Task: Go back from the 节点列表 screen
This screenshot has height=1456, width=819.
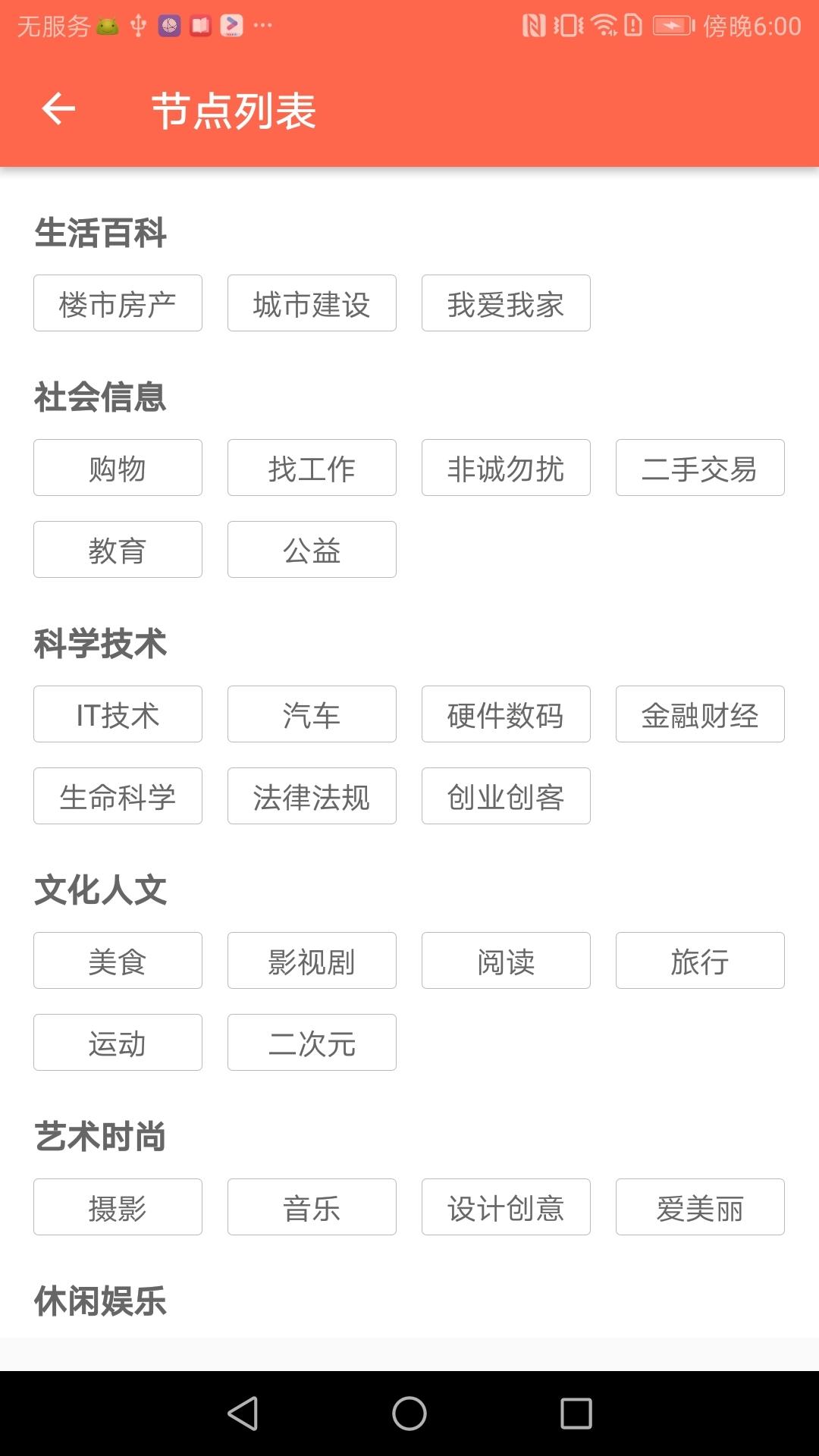Action: (x=58, y=109)
